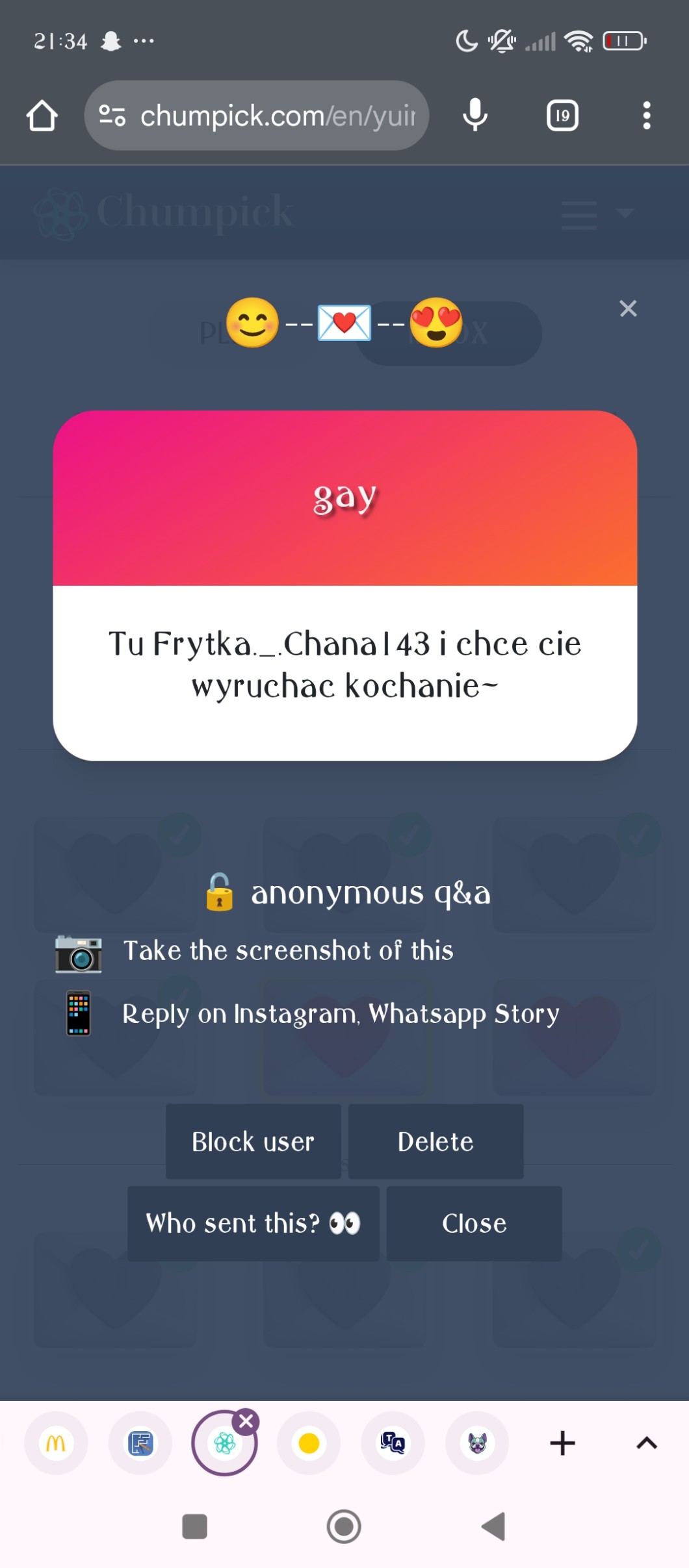Close the message dialog
The height and width of the screenshot is (1568, 689).
(x=474, y=1223)
